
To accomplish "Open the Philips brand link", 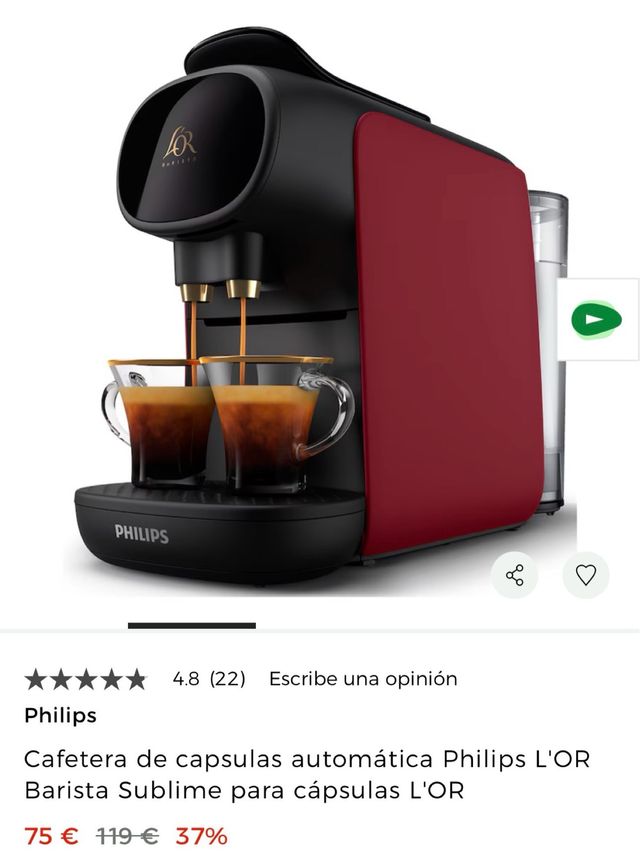I will coord(61,715).
